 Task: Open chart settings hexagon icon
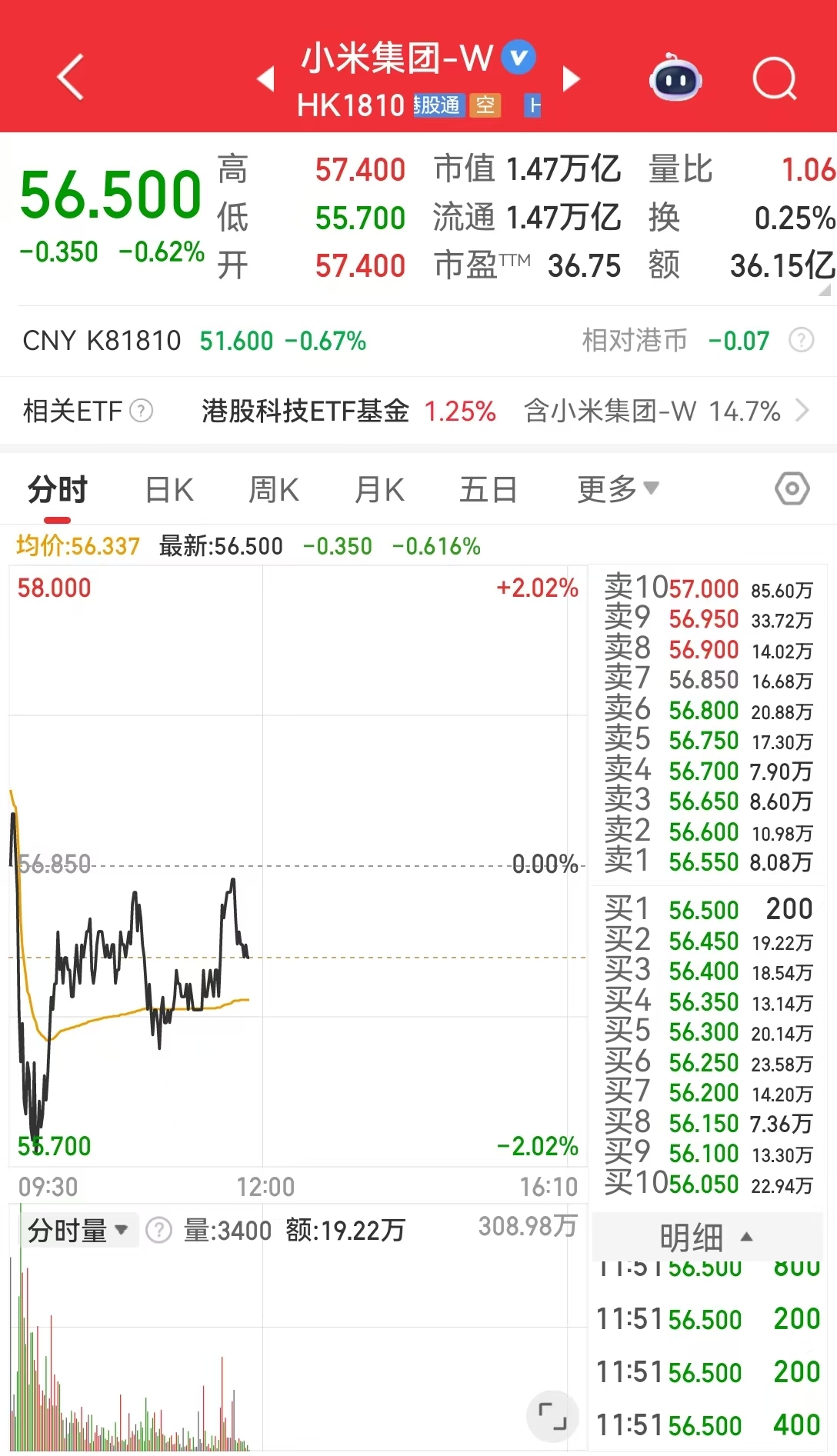coord(792,489)
